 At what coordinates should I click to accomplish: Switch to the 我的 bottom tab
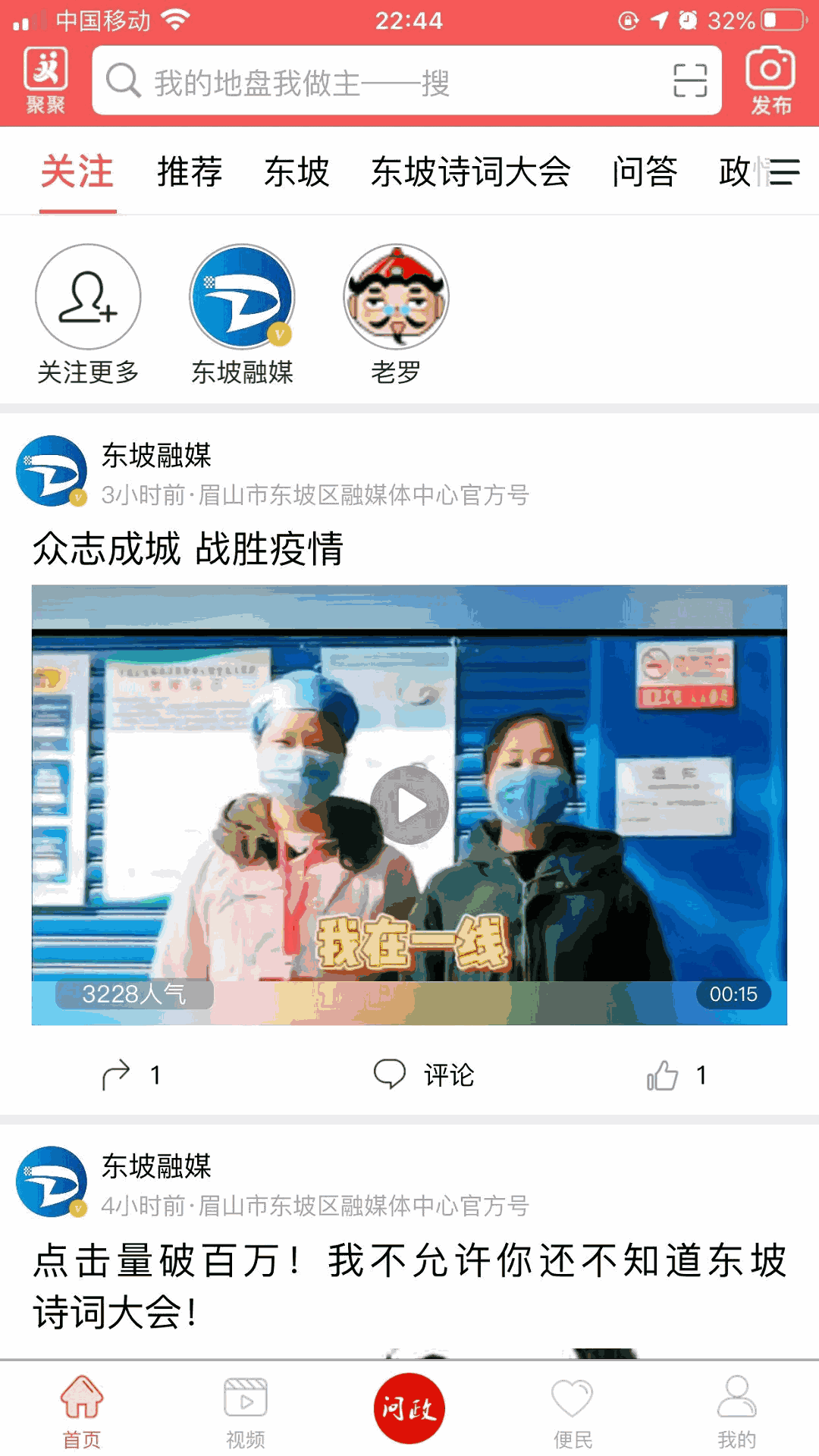coord(736,1412)
